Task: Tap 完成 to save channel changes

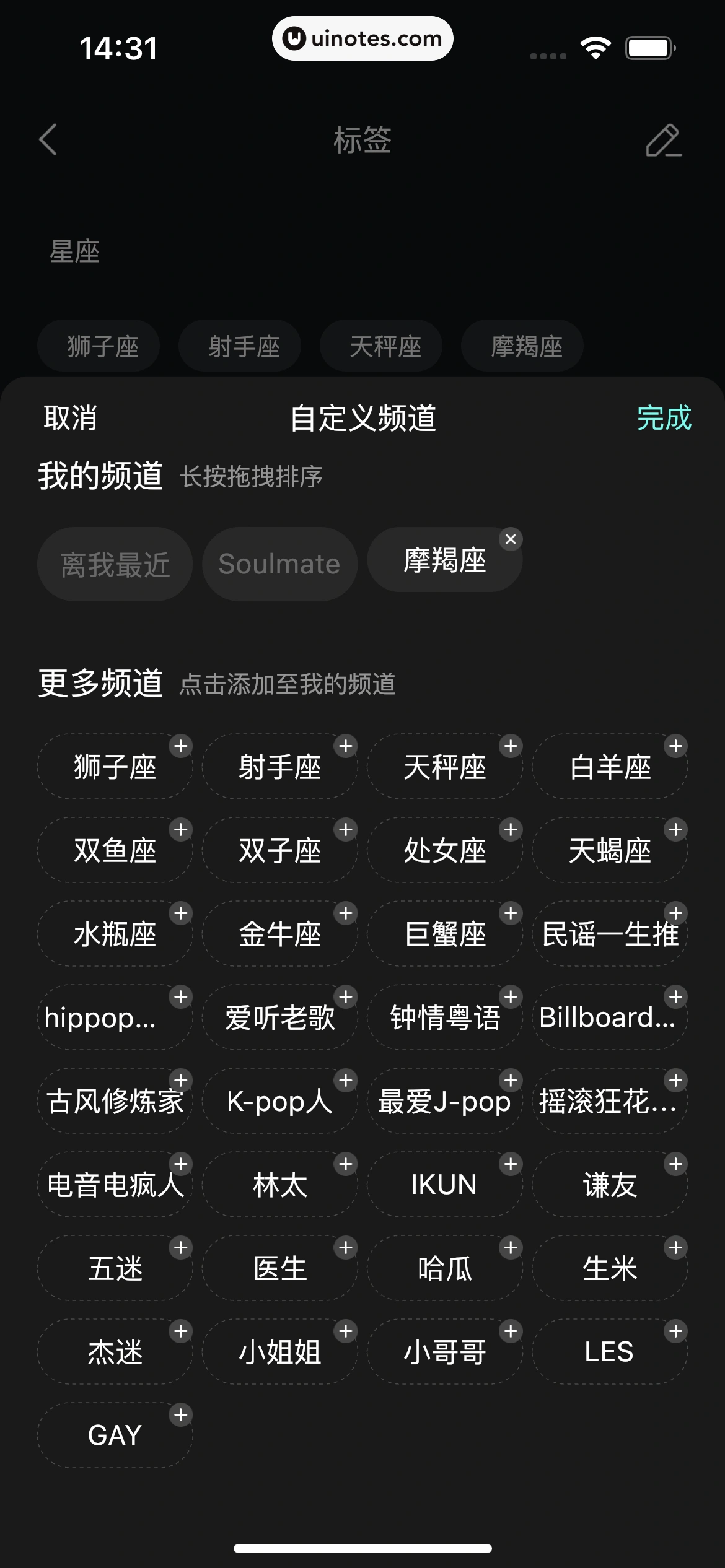Action: pos(665,419)
